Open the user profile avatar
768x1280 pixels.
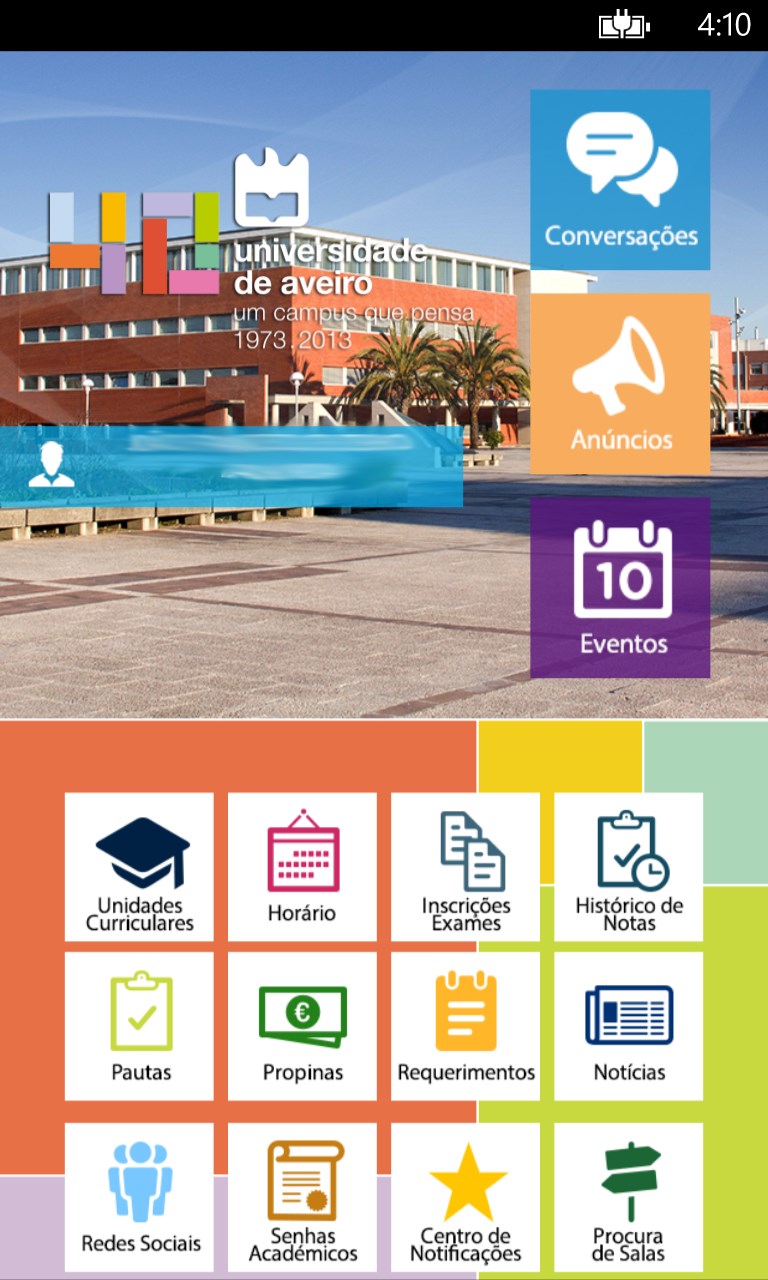[55, 462]
